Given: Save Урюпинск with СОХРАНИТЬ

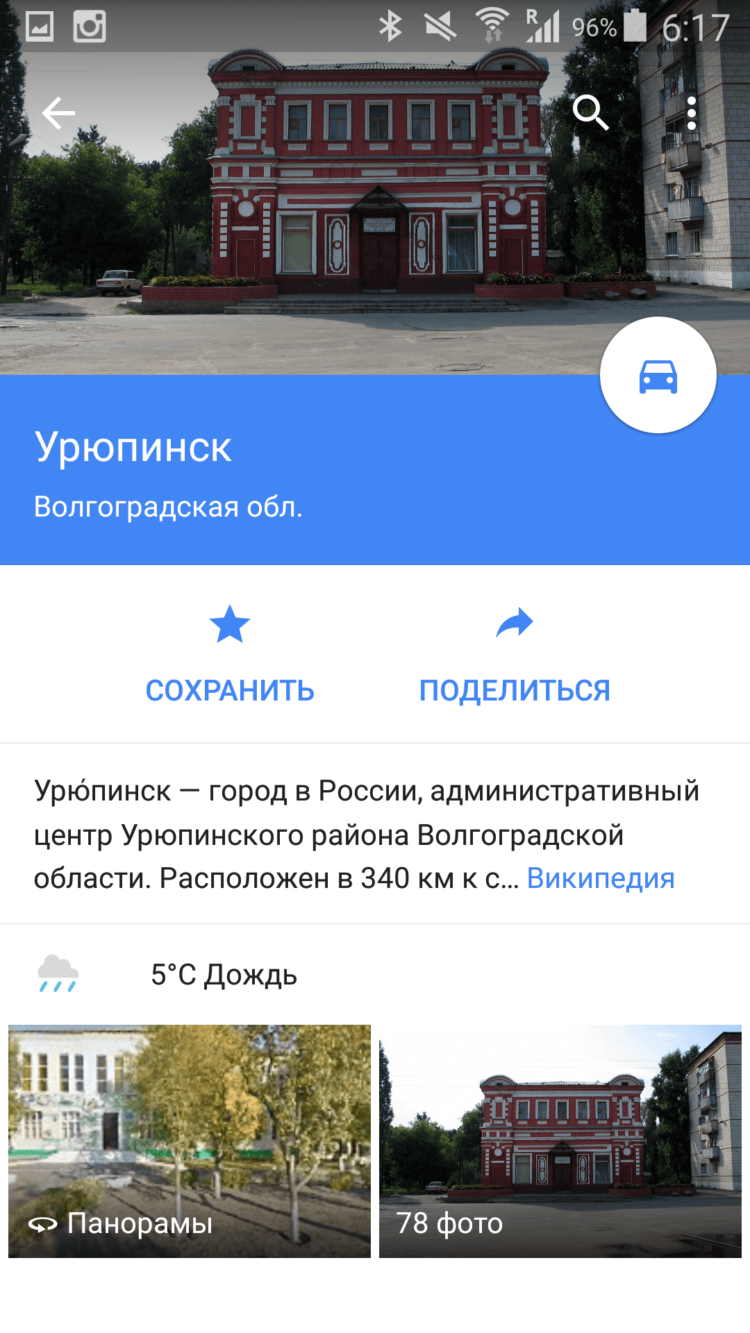Looking at the screenshot, I should click(x=229, y=689).
